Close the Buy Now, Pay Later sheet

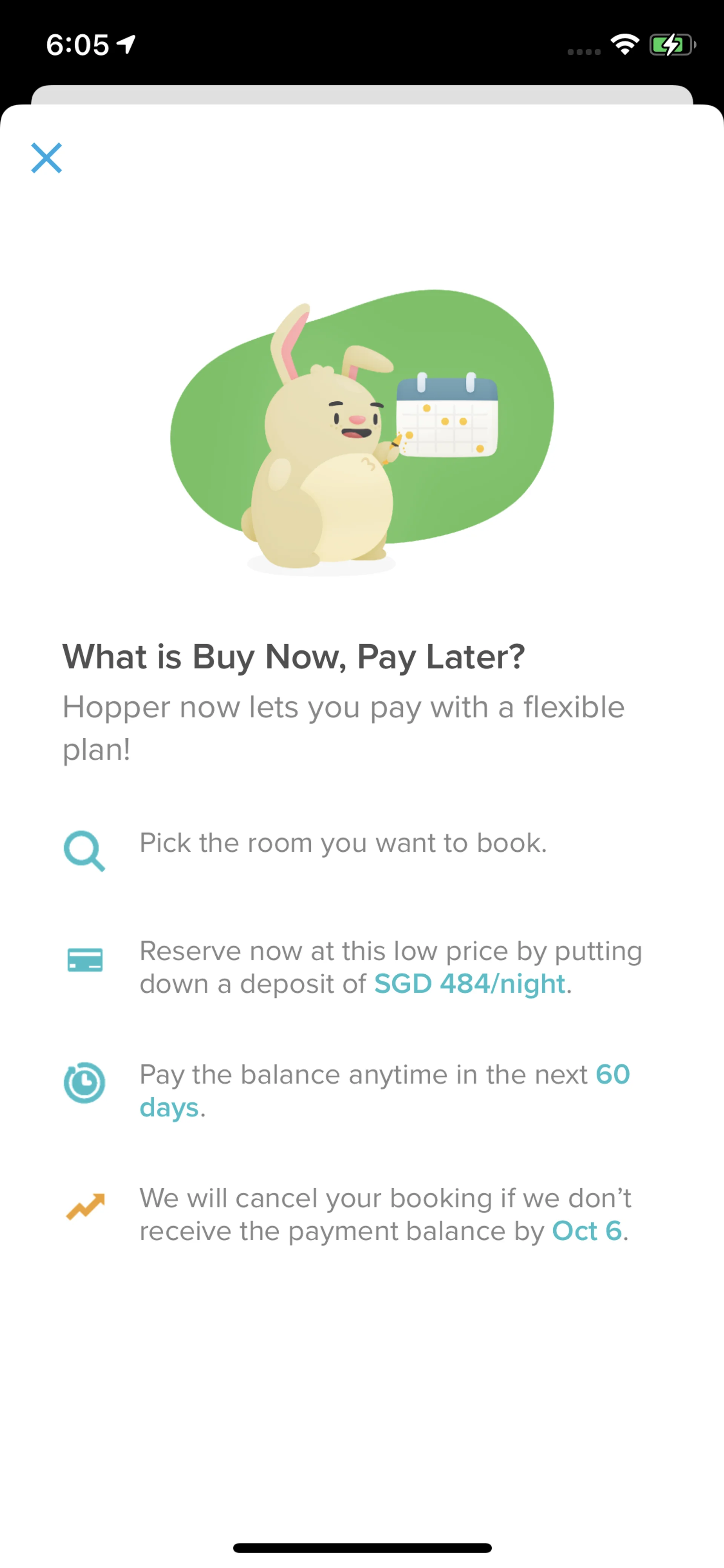(x=47, y=158)
